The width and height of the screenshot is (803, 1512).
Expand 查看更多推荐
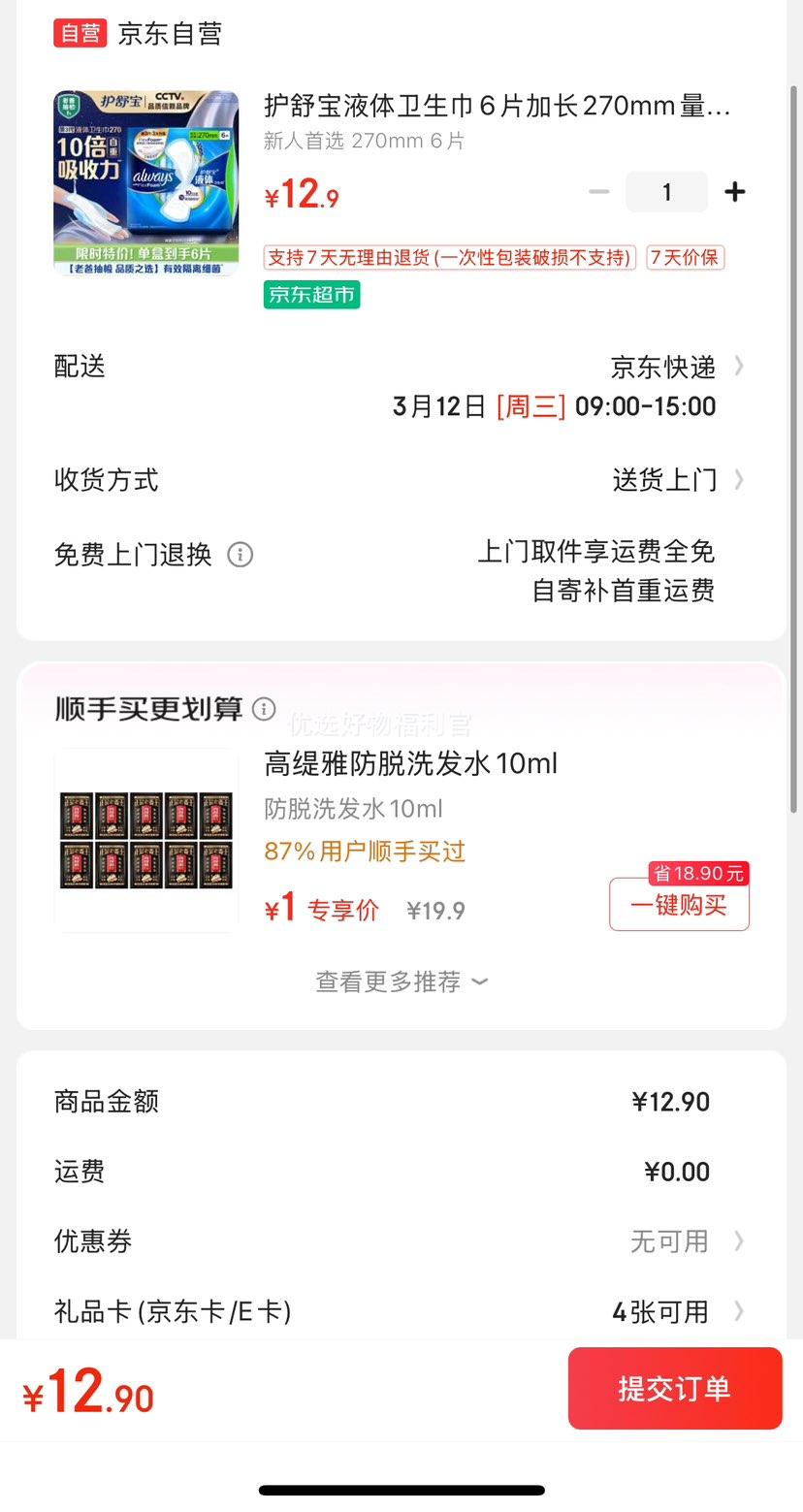point(401,981)
